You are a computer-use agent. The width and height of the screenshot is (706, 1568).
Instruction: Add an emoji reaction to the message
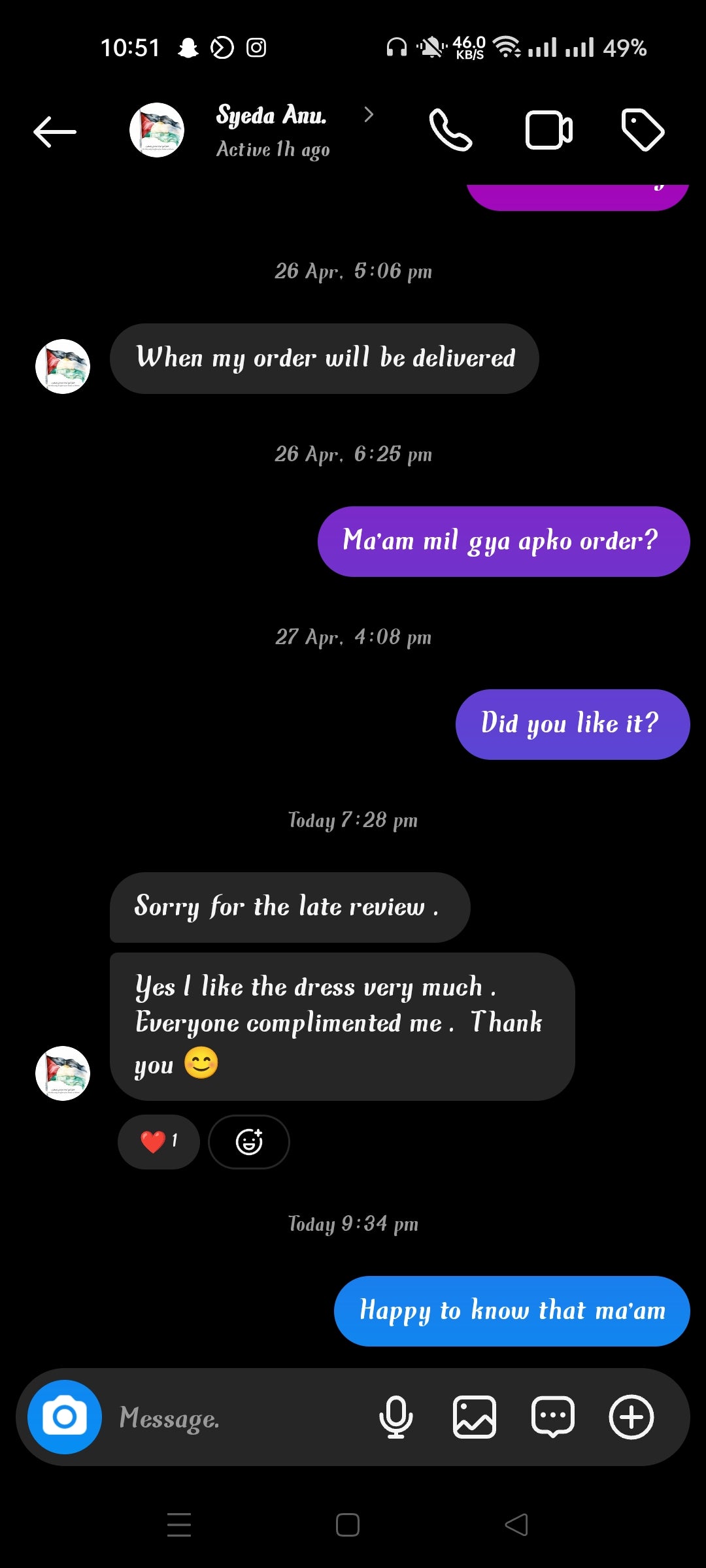249,1141
